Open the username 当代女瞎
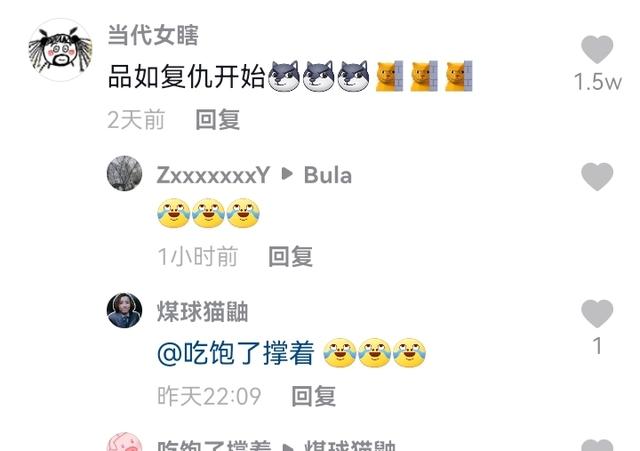Screen dimensions: 640x451 pos(153,35)
